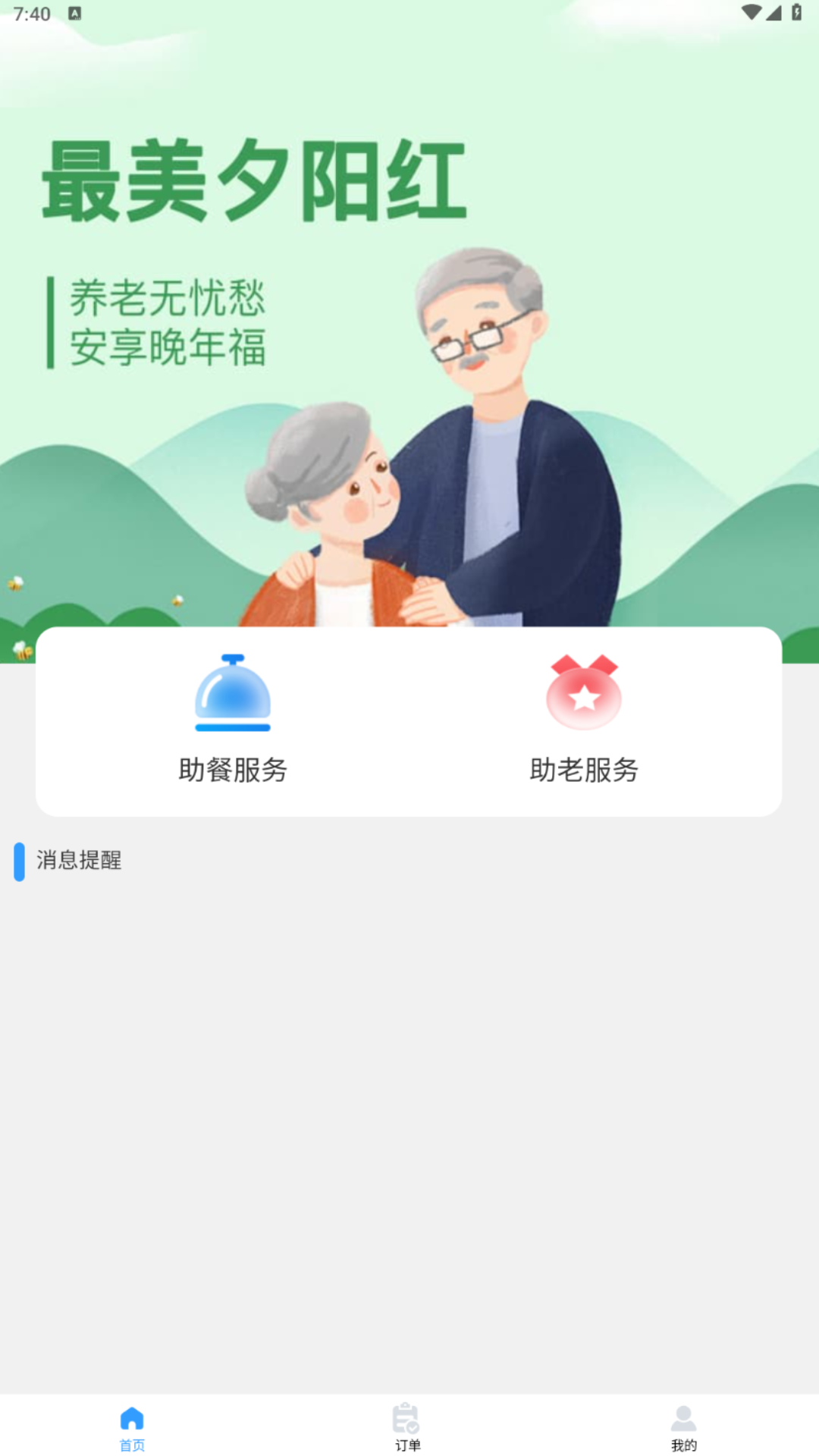Switch to the 订单 tab

click(x=406, y=1426)
